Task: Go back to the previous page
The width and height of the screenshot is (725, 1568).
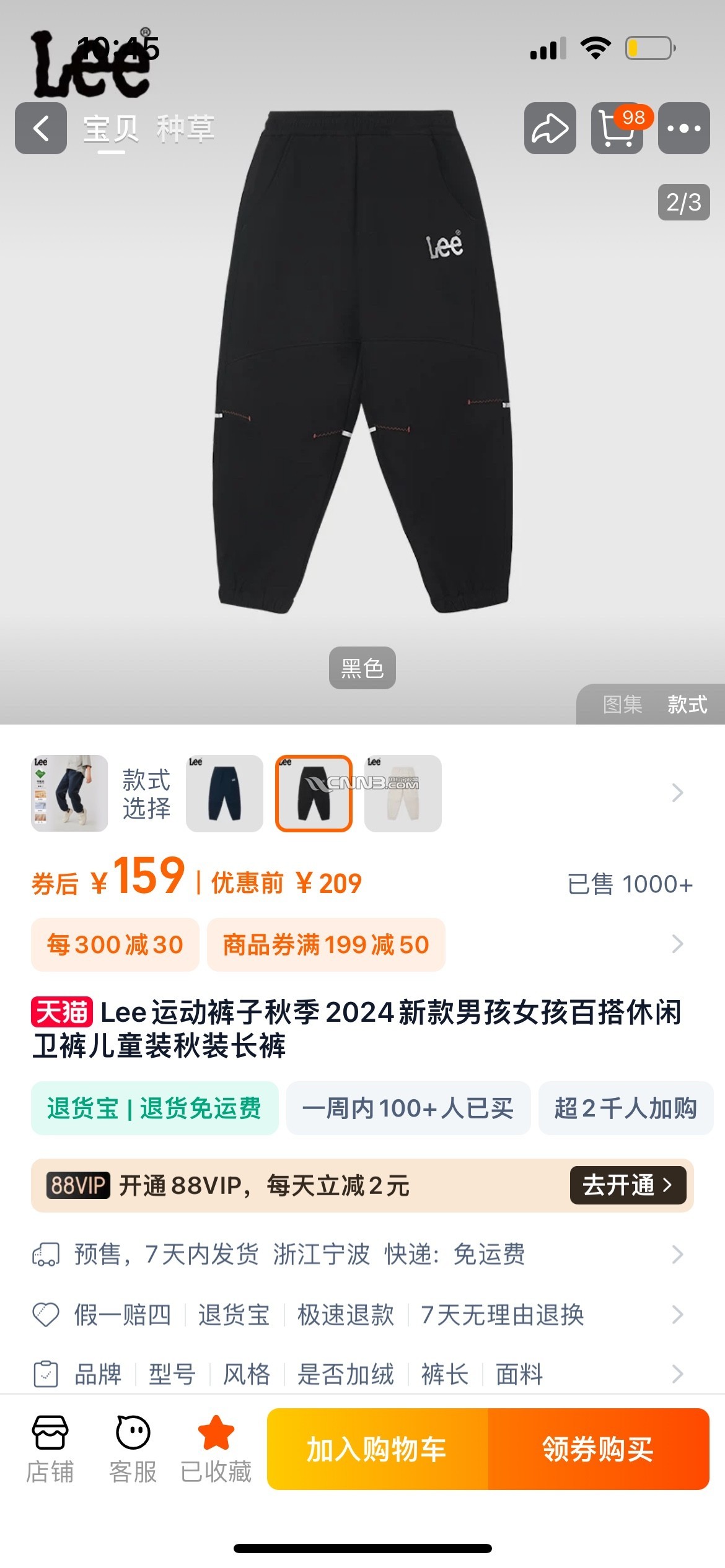Action: click(x=41, y=128)
